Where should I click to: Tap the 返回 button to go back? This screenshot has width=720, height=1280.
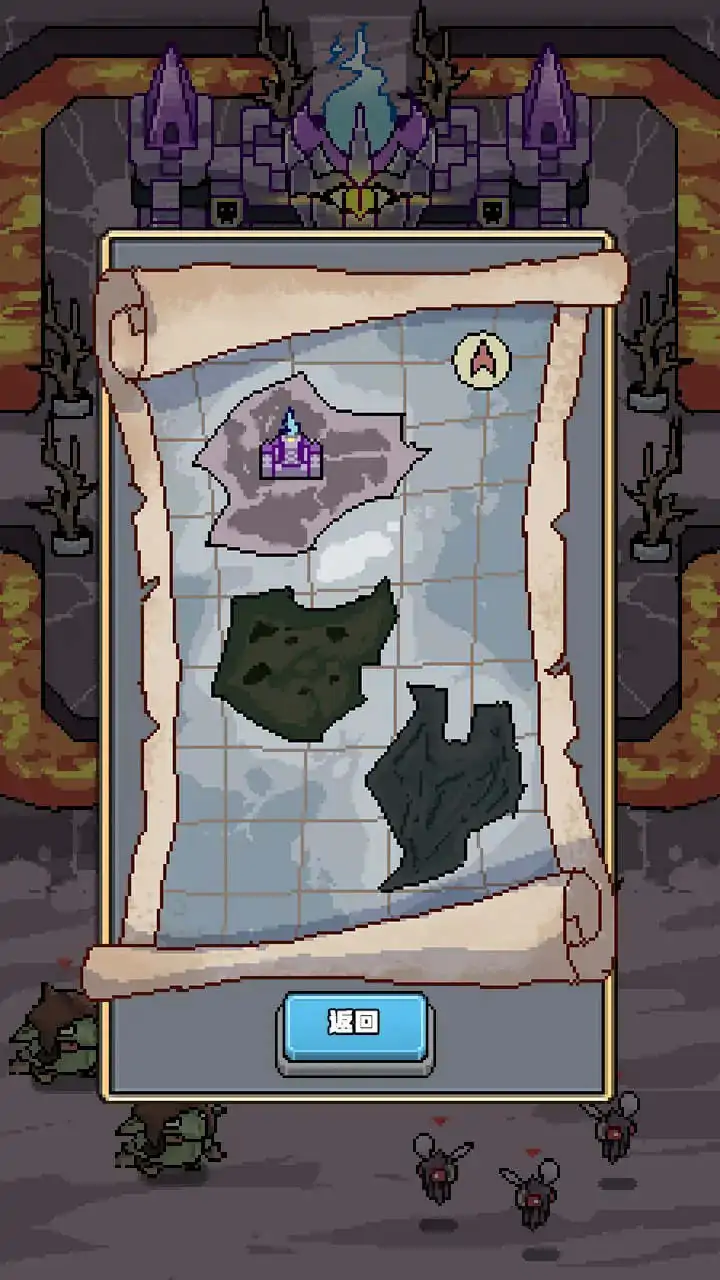tap(355, 1025)
